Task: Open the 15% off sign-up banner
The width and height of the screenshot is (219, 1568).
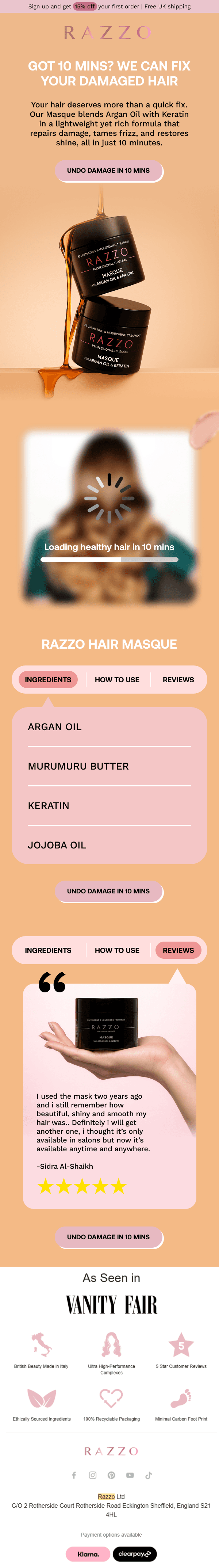Action: (x=109, y=7)
